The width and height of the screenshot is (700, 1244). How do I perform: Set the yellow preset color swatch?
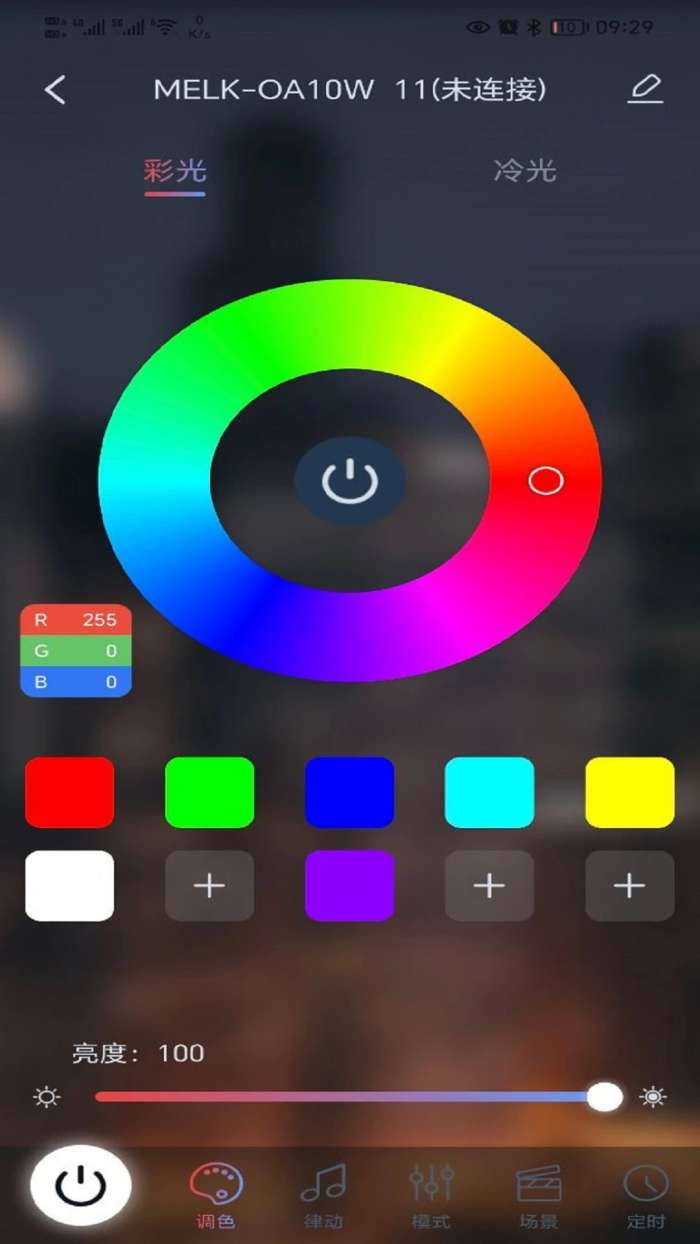629,792
